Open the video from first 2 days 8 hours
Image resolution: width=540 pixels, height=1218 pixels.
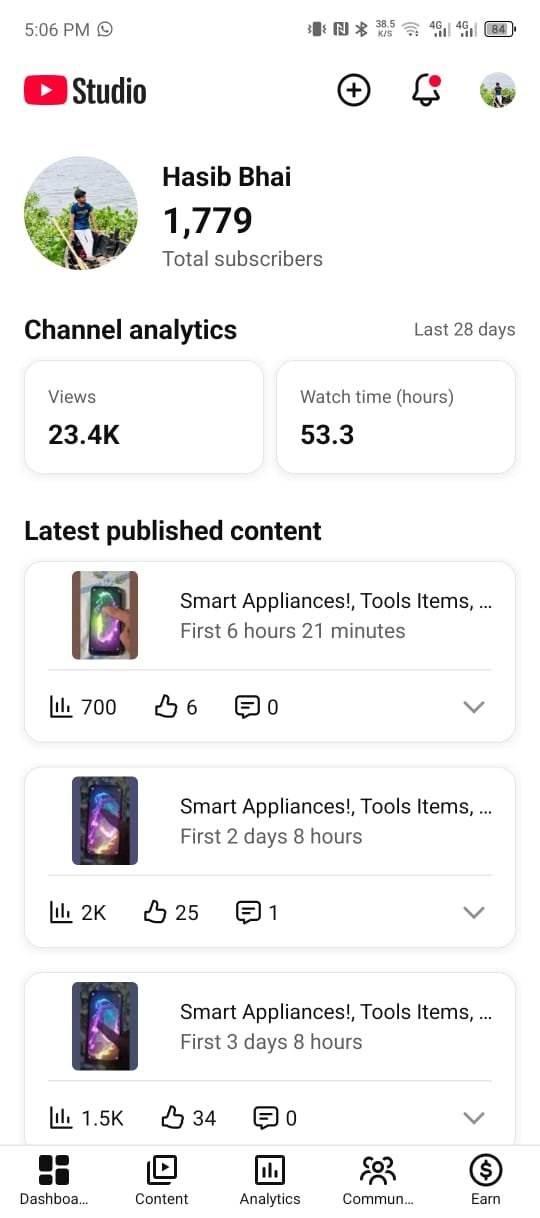270,821
